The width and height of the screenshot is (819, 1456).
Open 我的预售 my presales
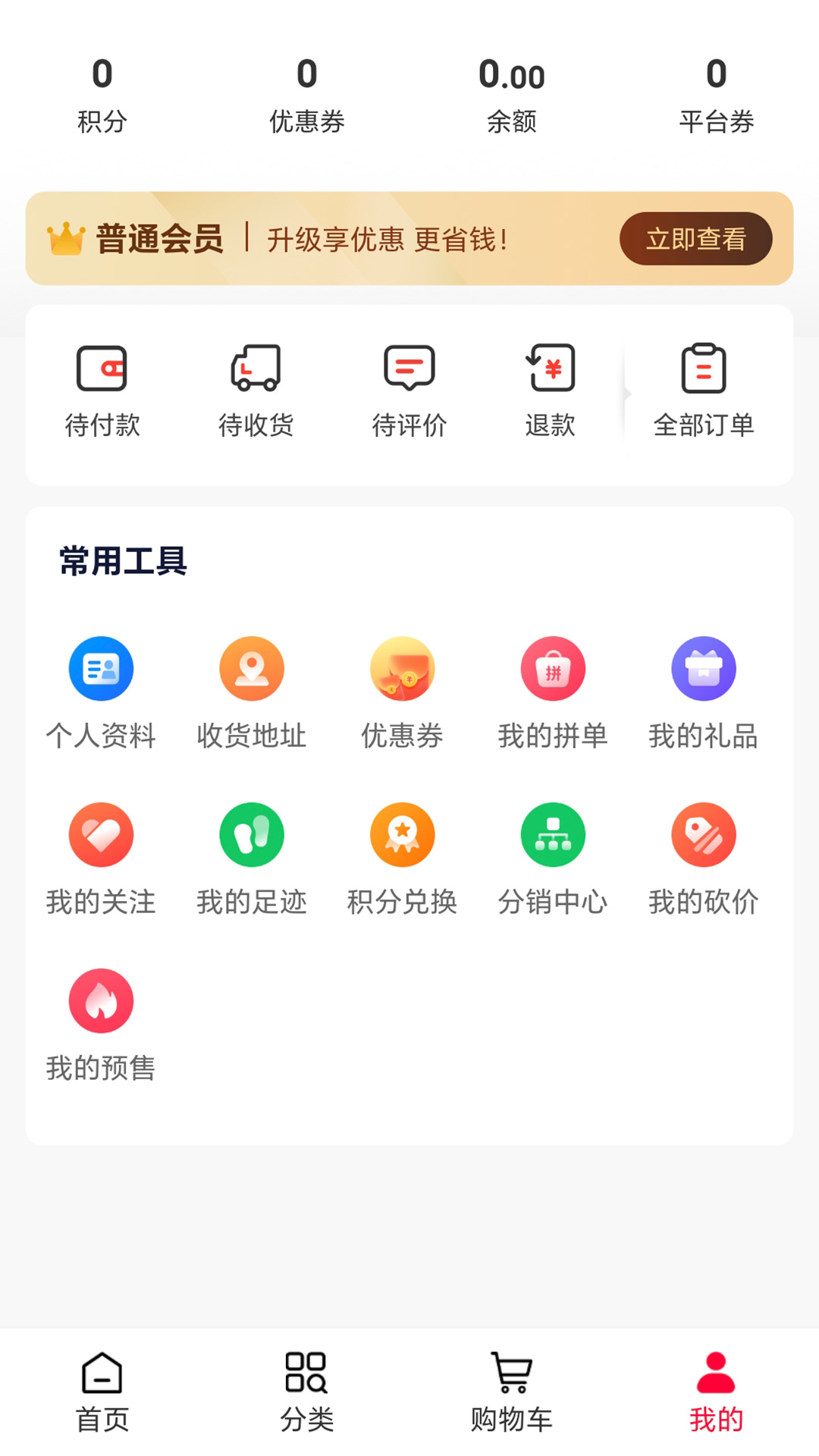101,1024
